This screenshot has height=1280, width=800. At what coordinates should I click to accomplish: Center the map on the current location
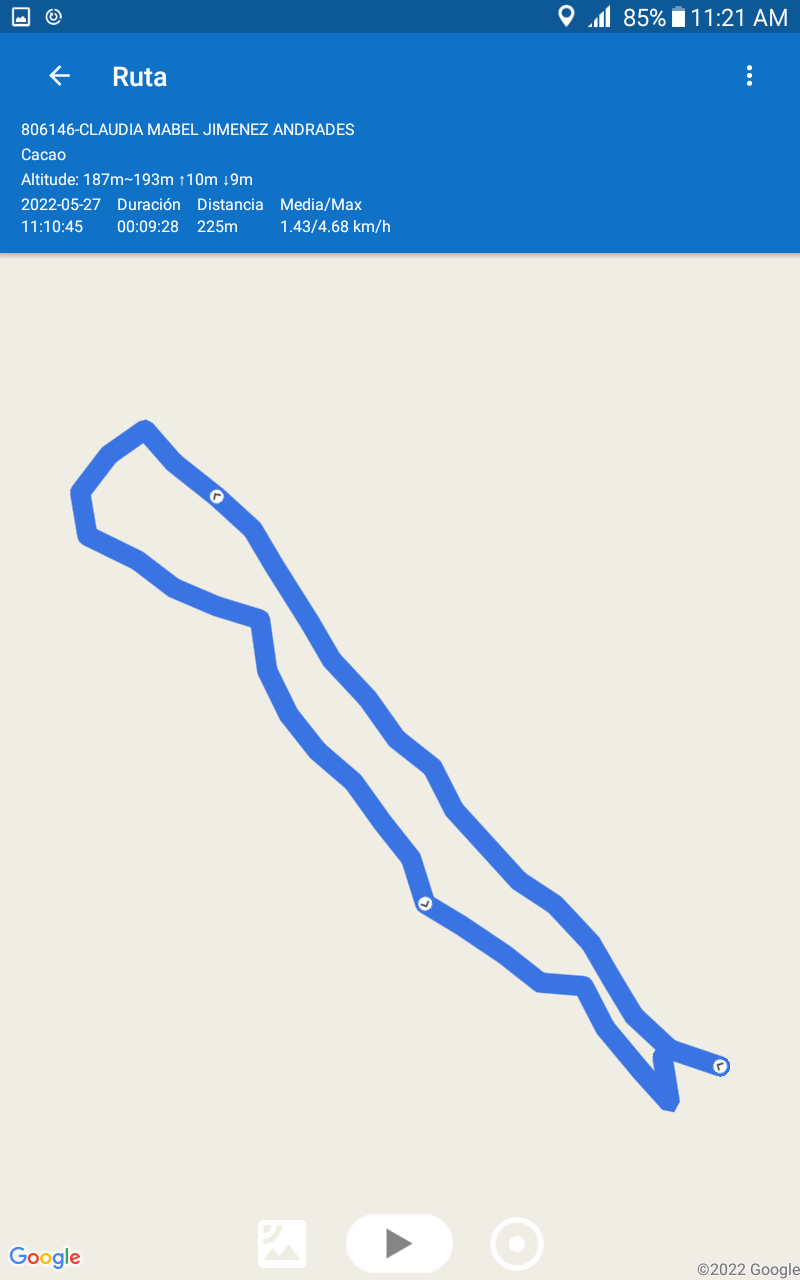[x=517, y=1244]
